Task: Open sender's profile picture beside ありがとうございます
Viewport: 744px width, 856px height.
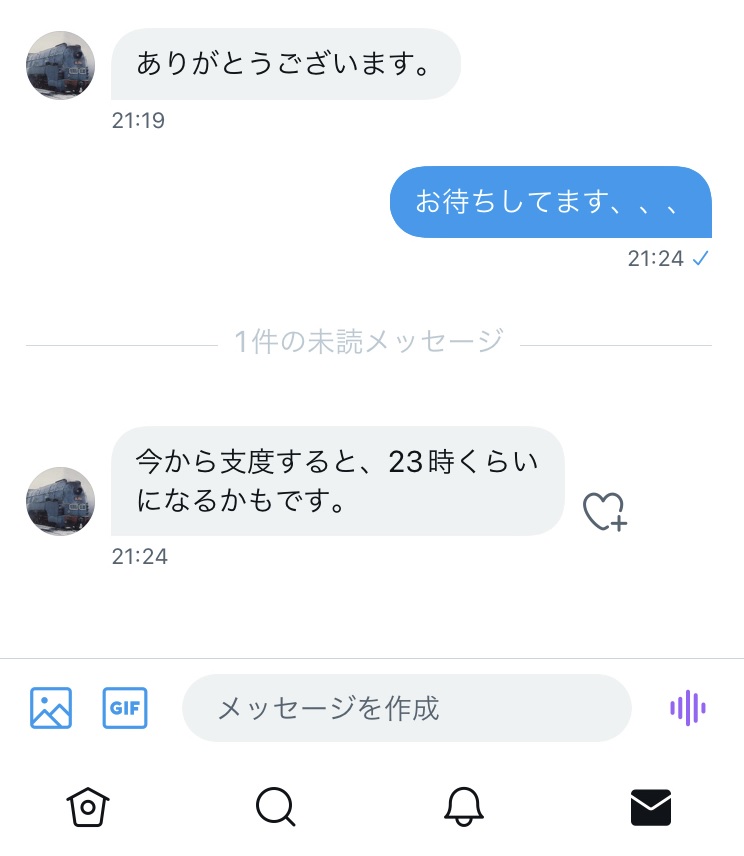Action: point(60,65)
